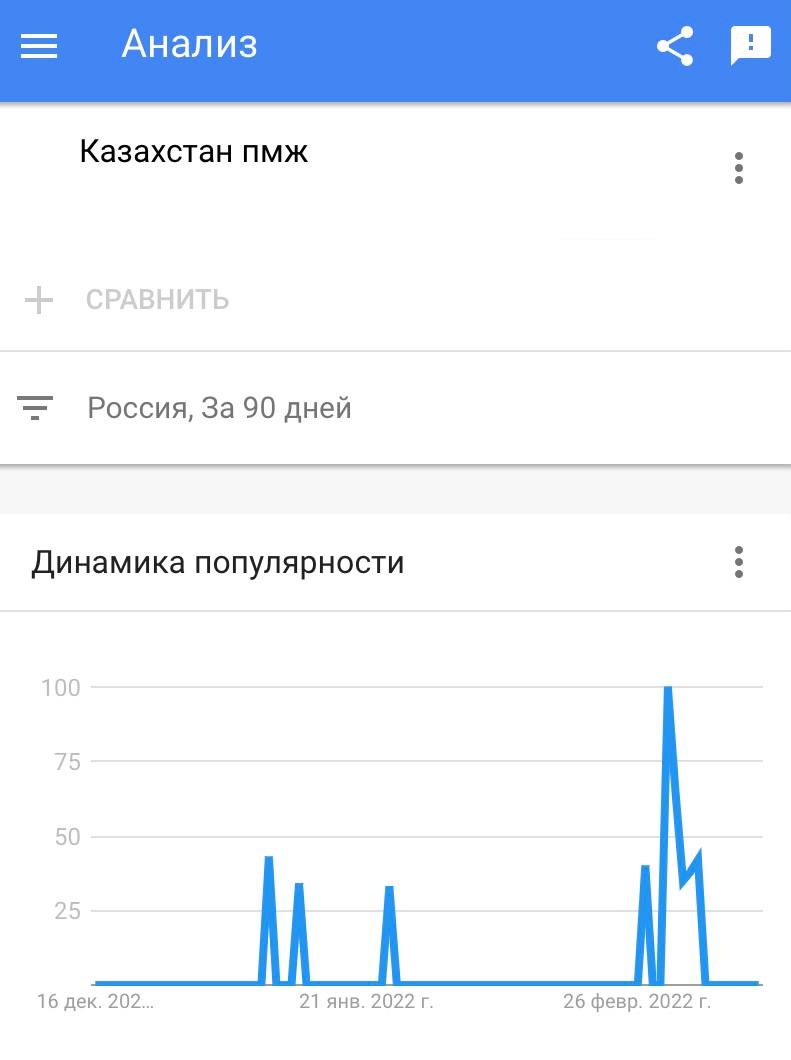Viewport: 791px width, 1060px height.
Task: Open Динамика популярности overflow menu
Action: (x=739, y=562)
